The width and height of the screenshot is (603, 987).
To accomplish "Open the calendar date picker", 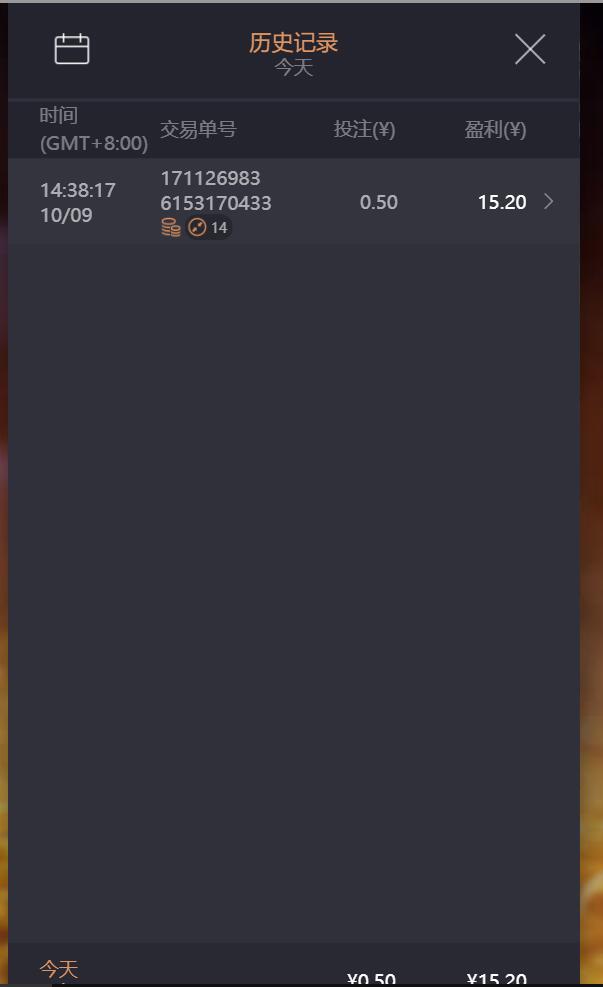I will [72, 48].
